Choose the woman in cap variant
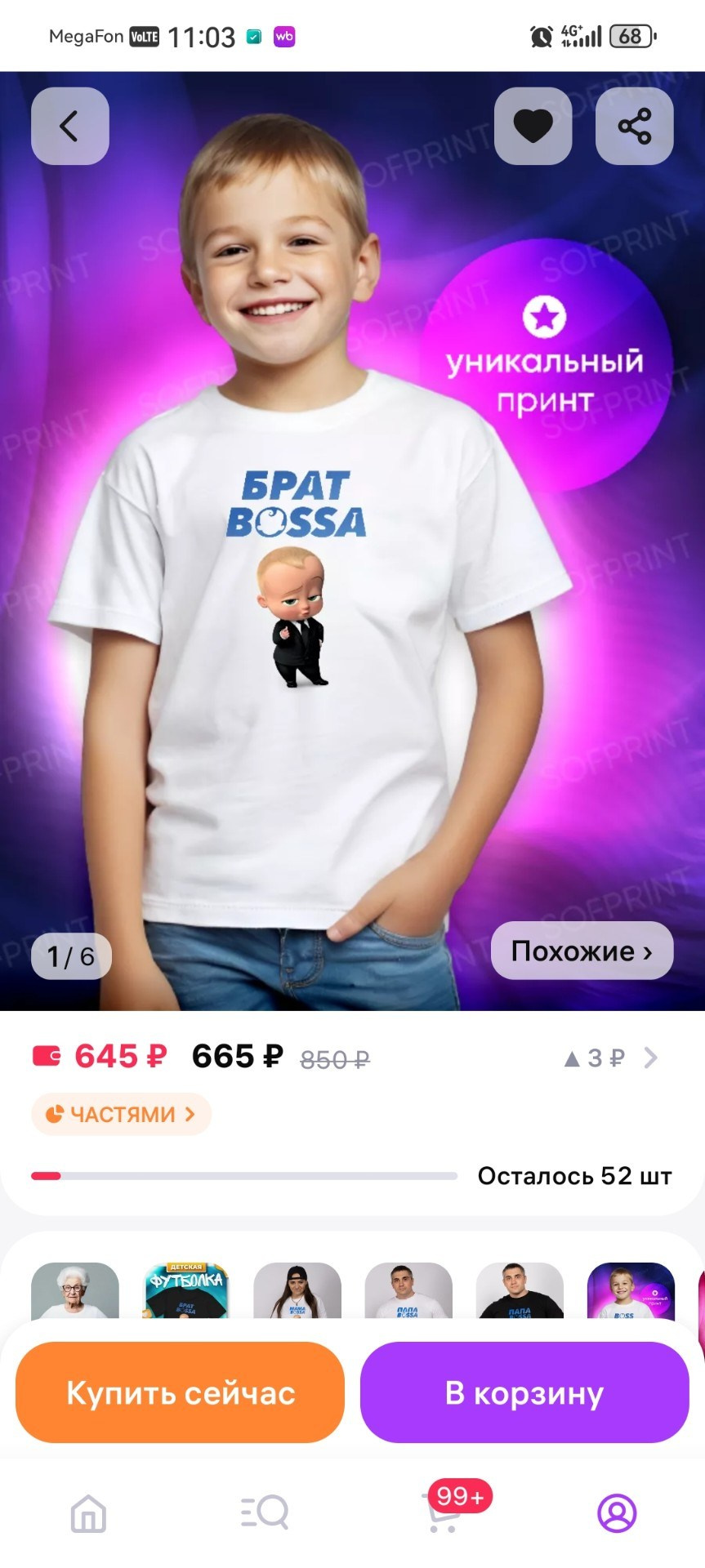 pyautogui.click(x=297, y=1291)
